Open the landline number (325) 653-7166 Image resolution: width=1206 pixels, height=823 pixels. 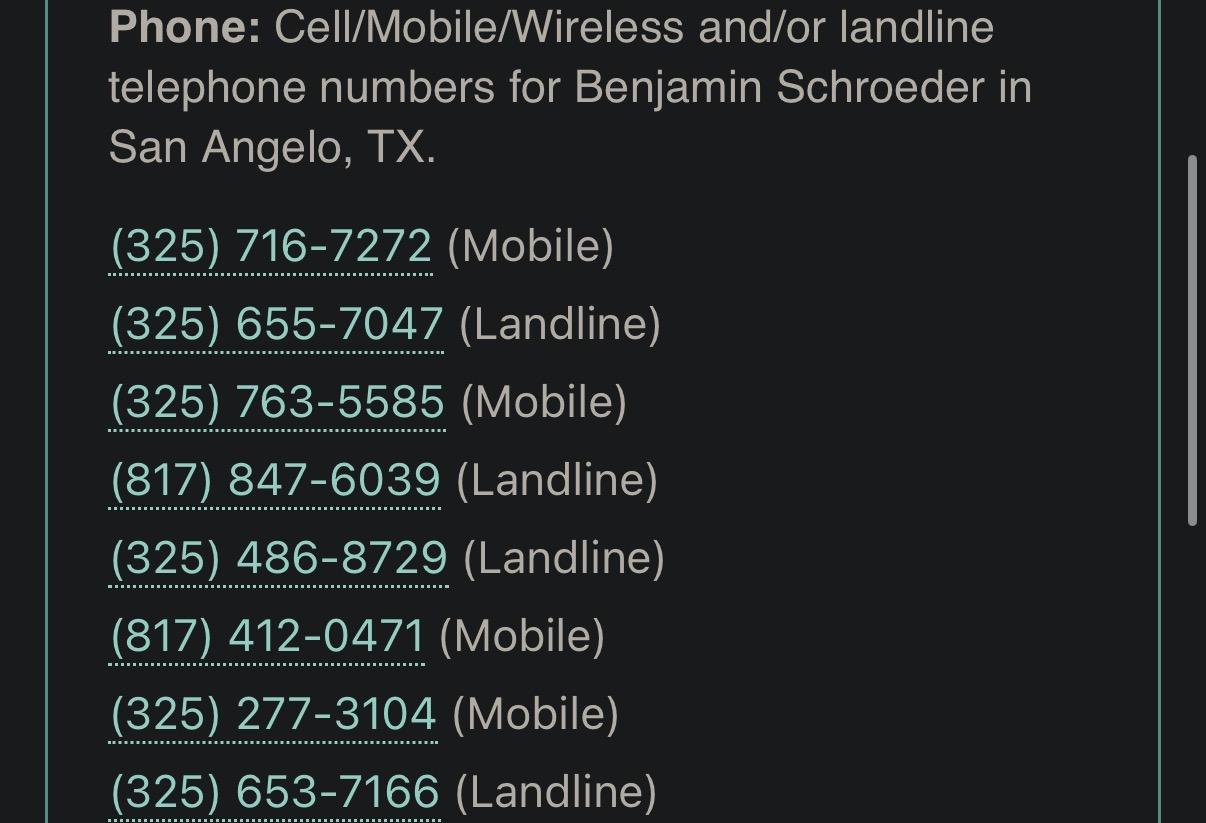point(274,792)
